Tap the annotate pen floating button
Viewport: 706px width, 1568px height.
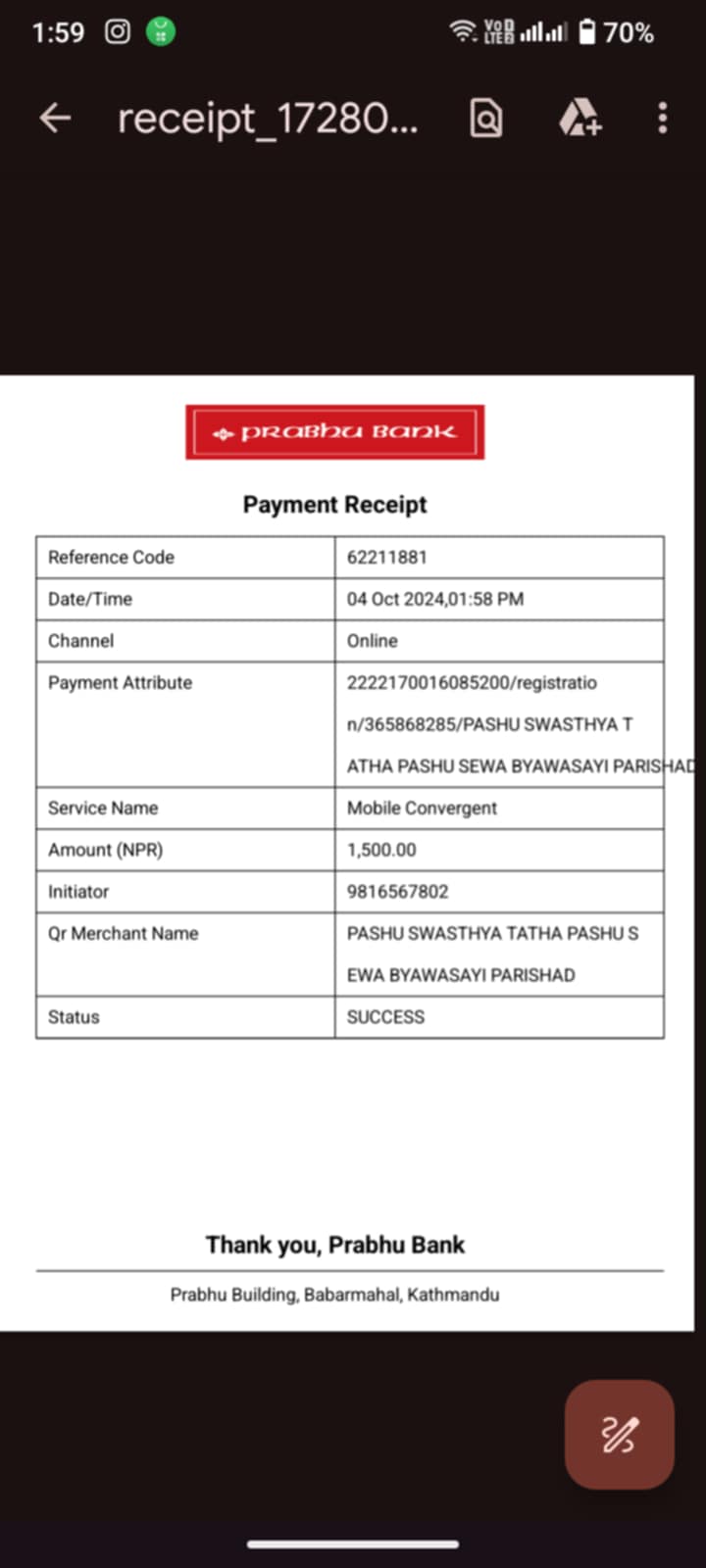click(619, 1434)
